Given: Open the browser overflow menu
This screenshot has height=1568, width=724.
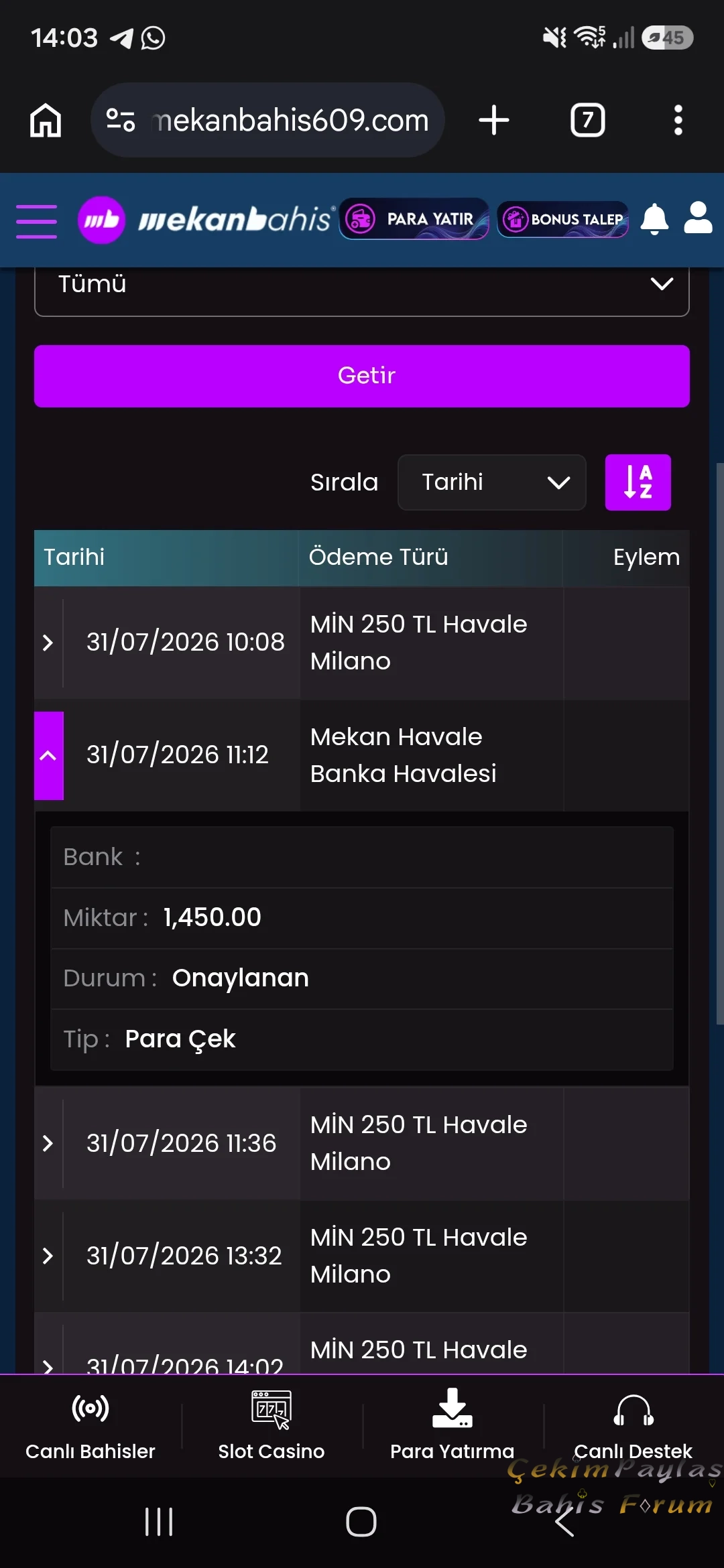Looking at the screenshot, I should click(678, 121).
